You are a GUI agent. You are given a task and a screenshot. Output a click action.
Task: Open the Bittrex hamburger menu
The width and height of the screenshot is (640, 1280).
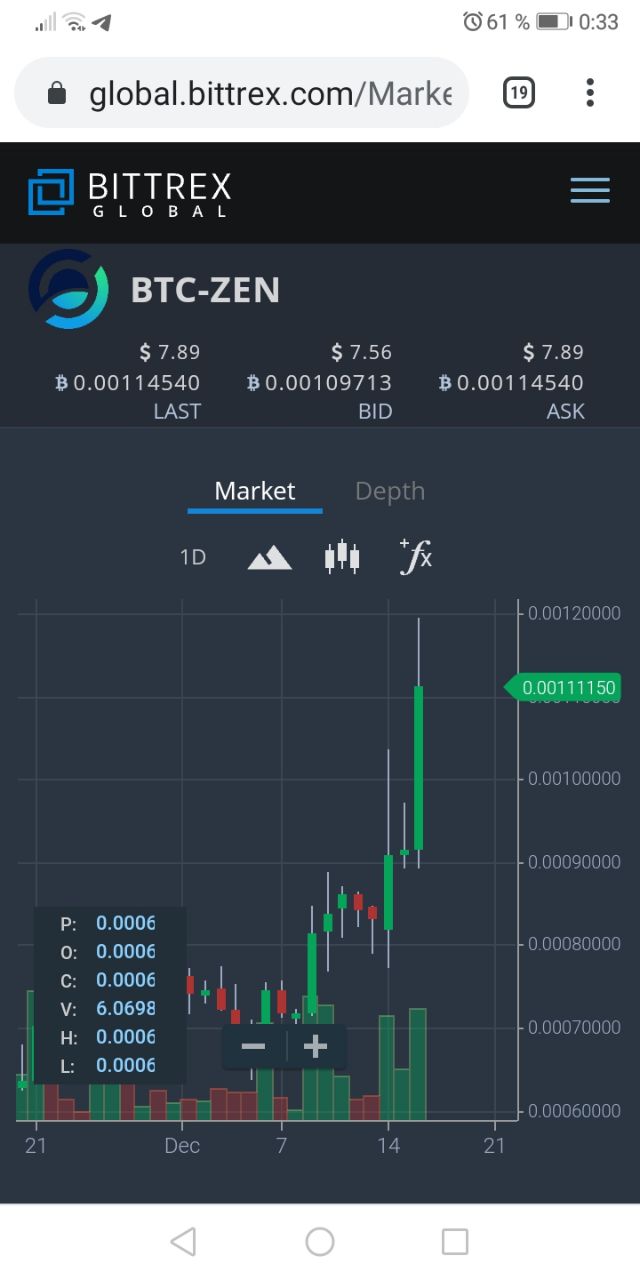click(x=590, y=191)
